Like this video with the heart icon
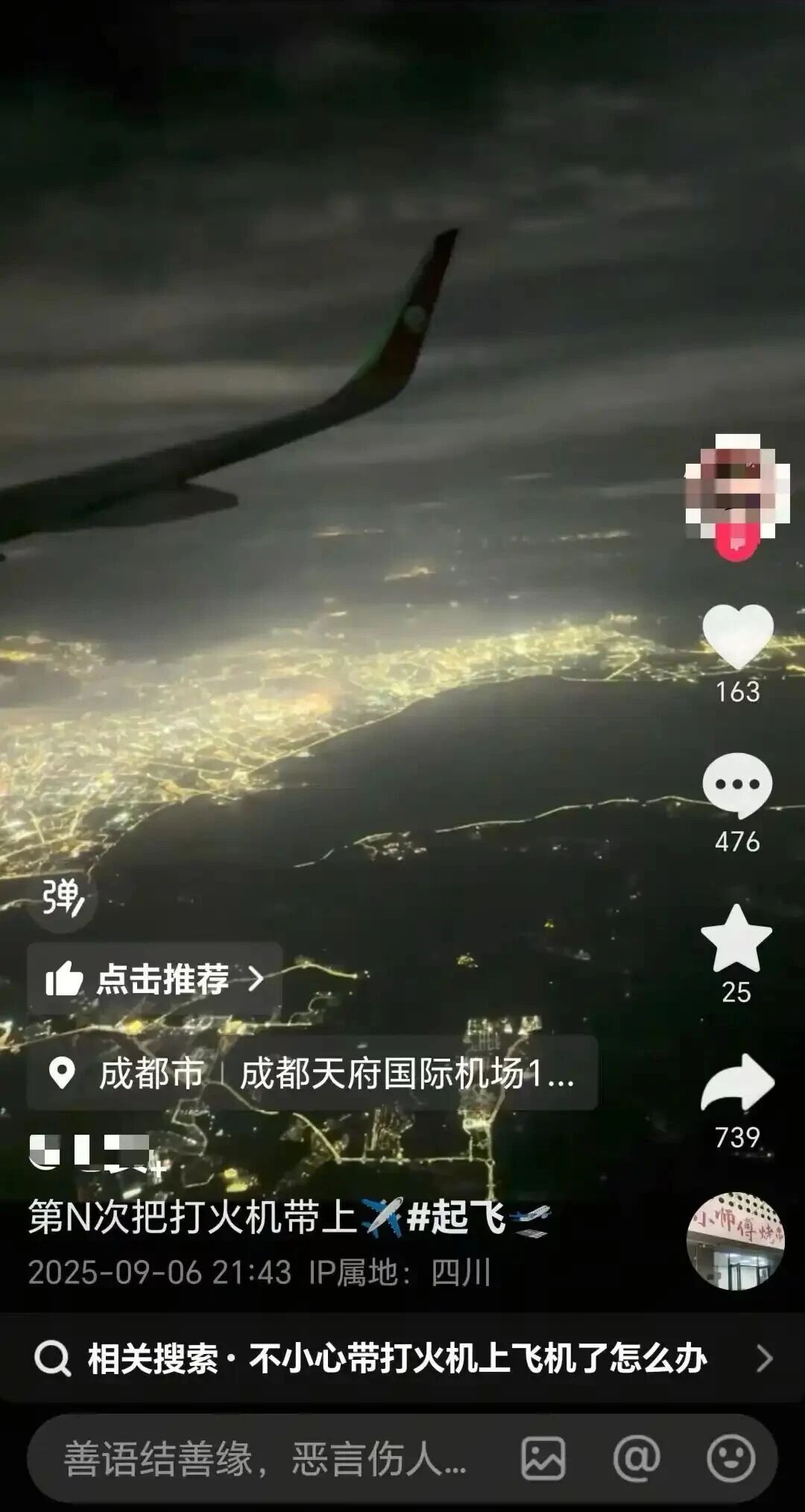This screenshot has width=805, height=1512. tap(737, 635)
